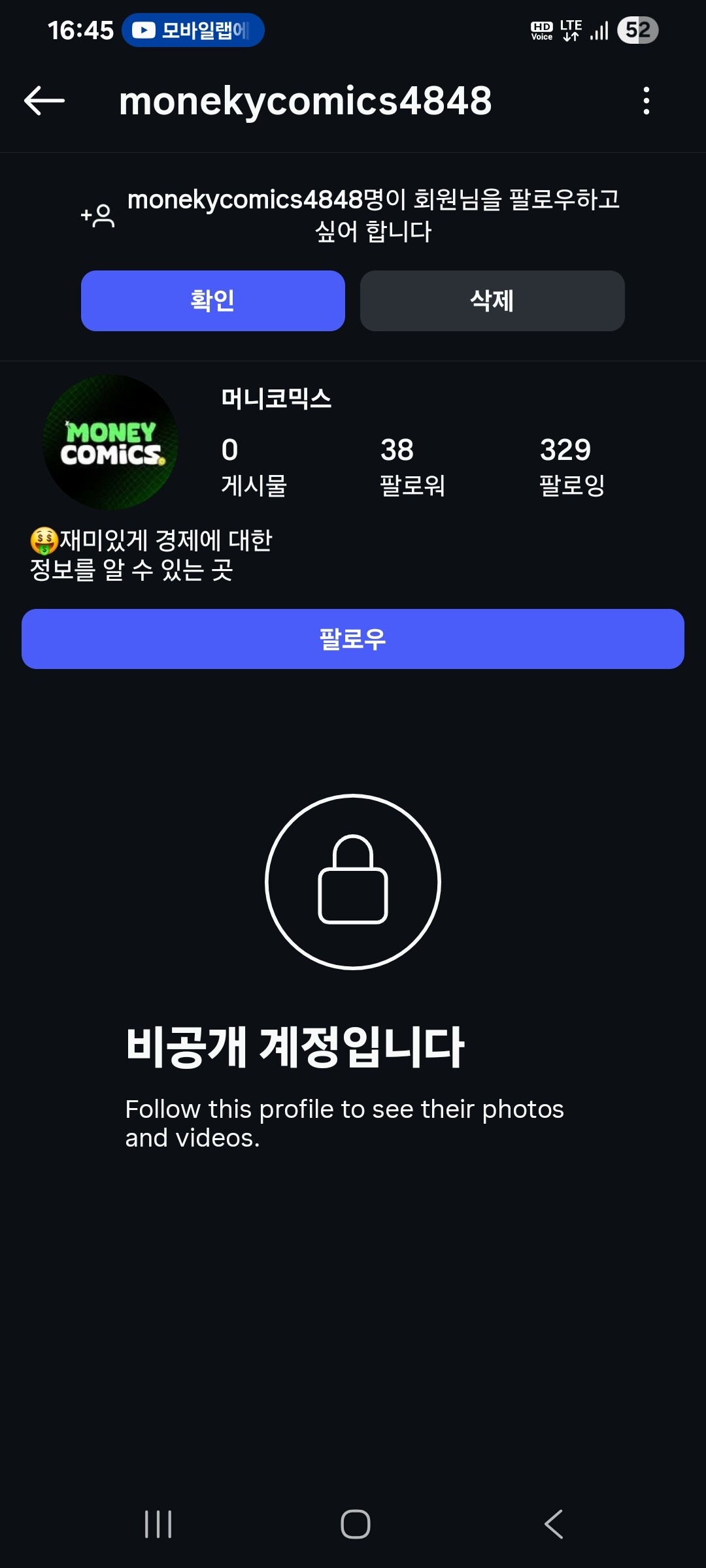Confirm the follow request with 확인

[x=212, y=301]
